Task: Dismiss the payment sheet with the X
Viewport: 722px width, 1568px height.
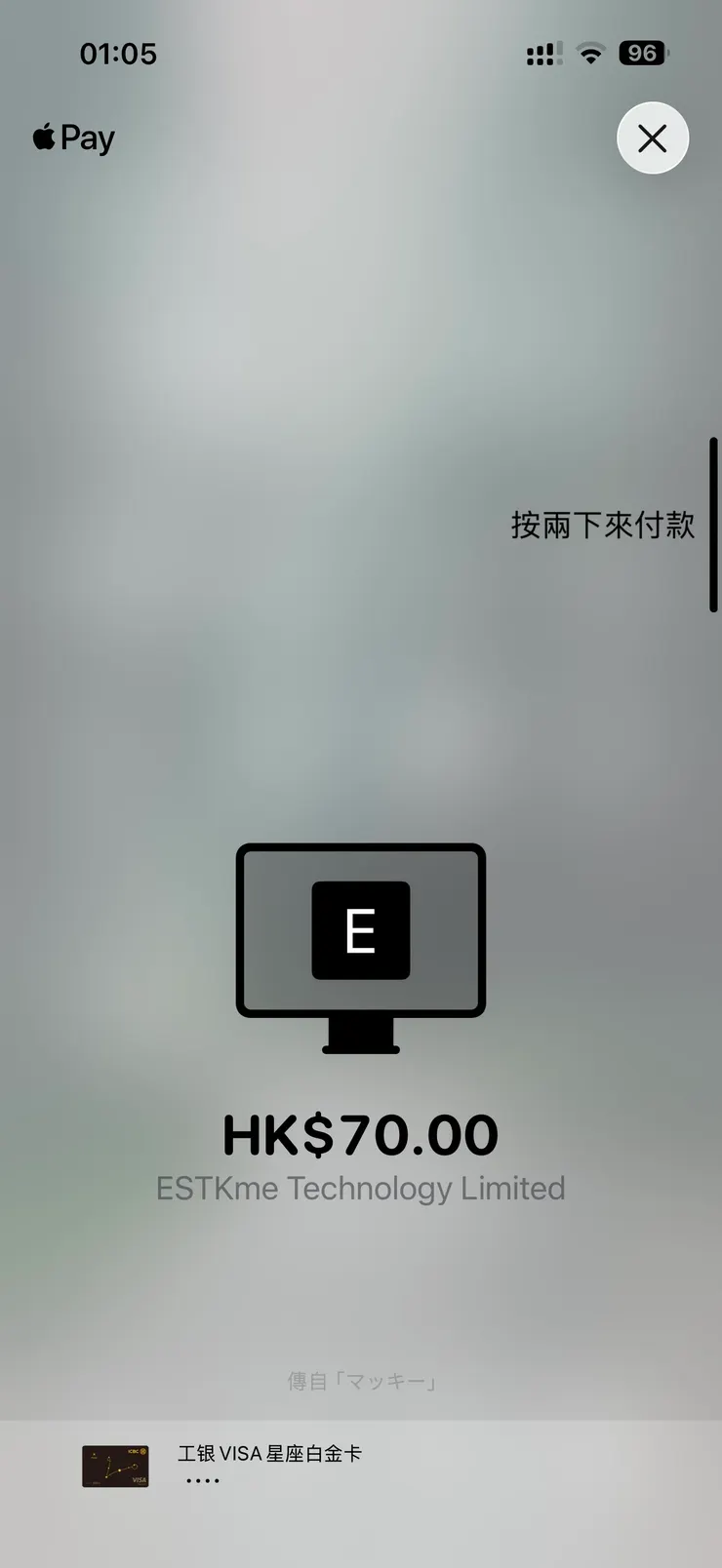Action: (653, 137)
